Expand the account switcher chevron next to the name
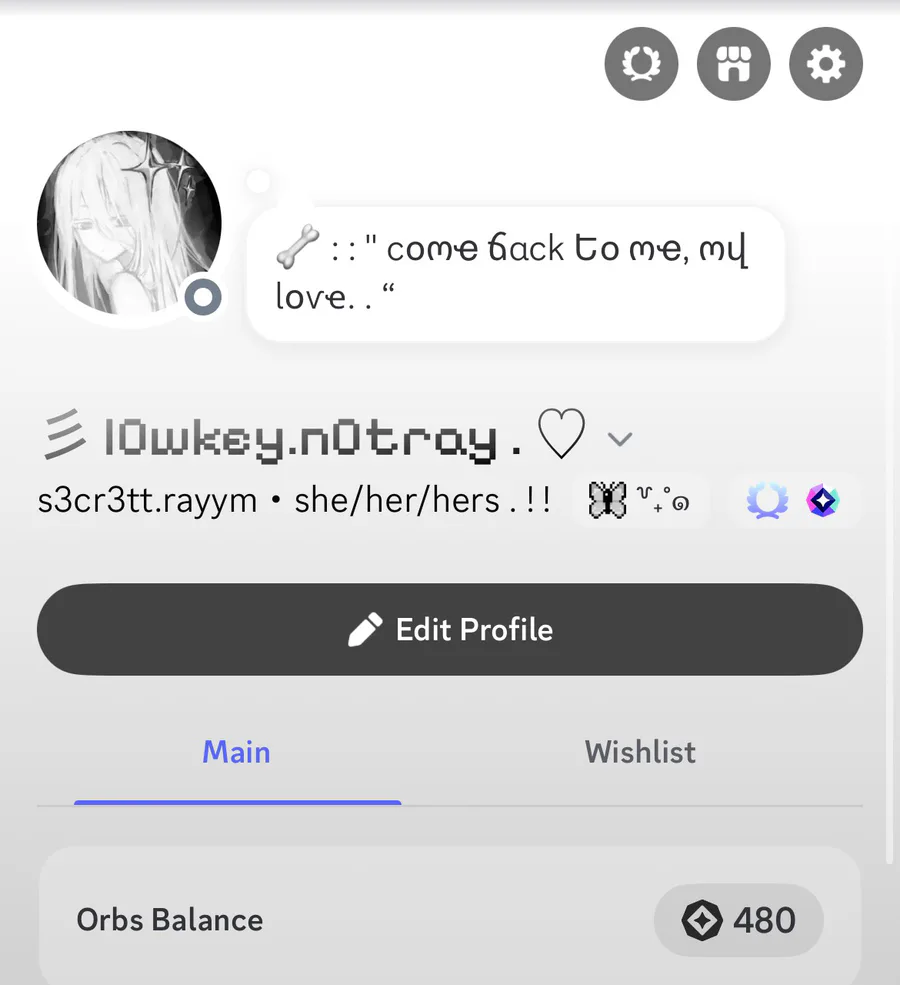 620,438
